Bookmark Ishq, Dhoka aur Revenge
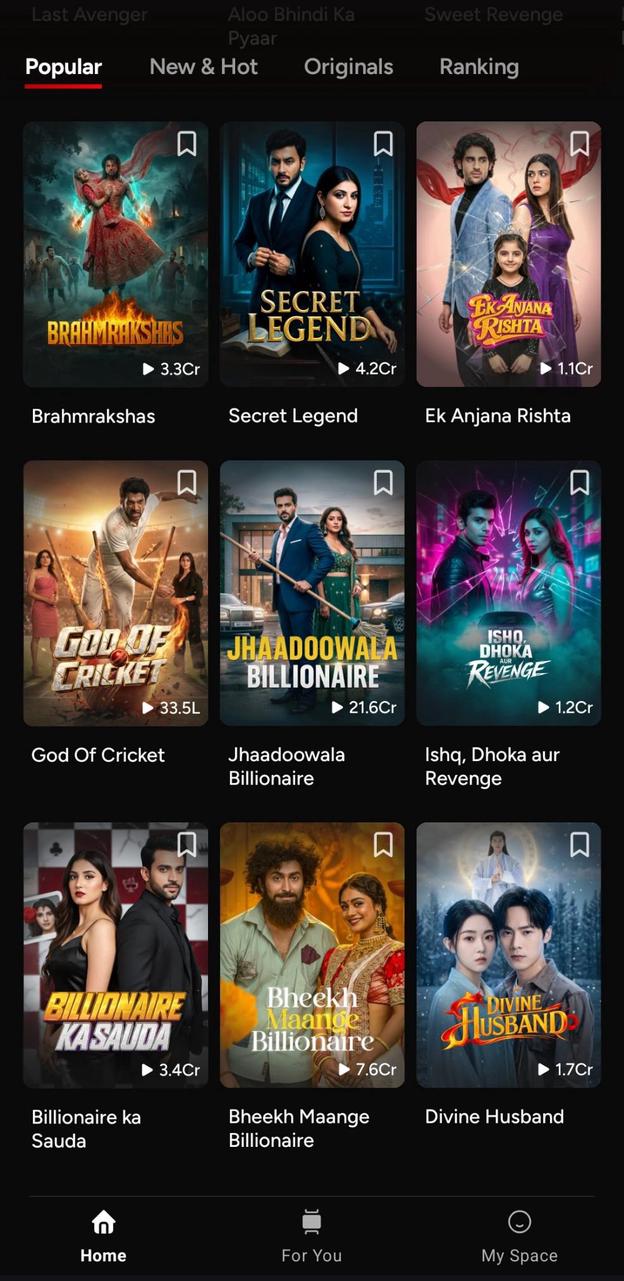Screen dimensions: 624x1281 click(579, 483)
